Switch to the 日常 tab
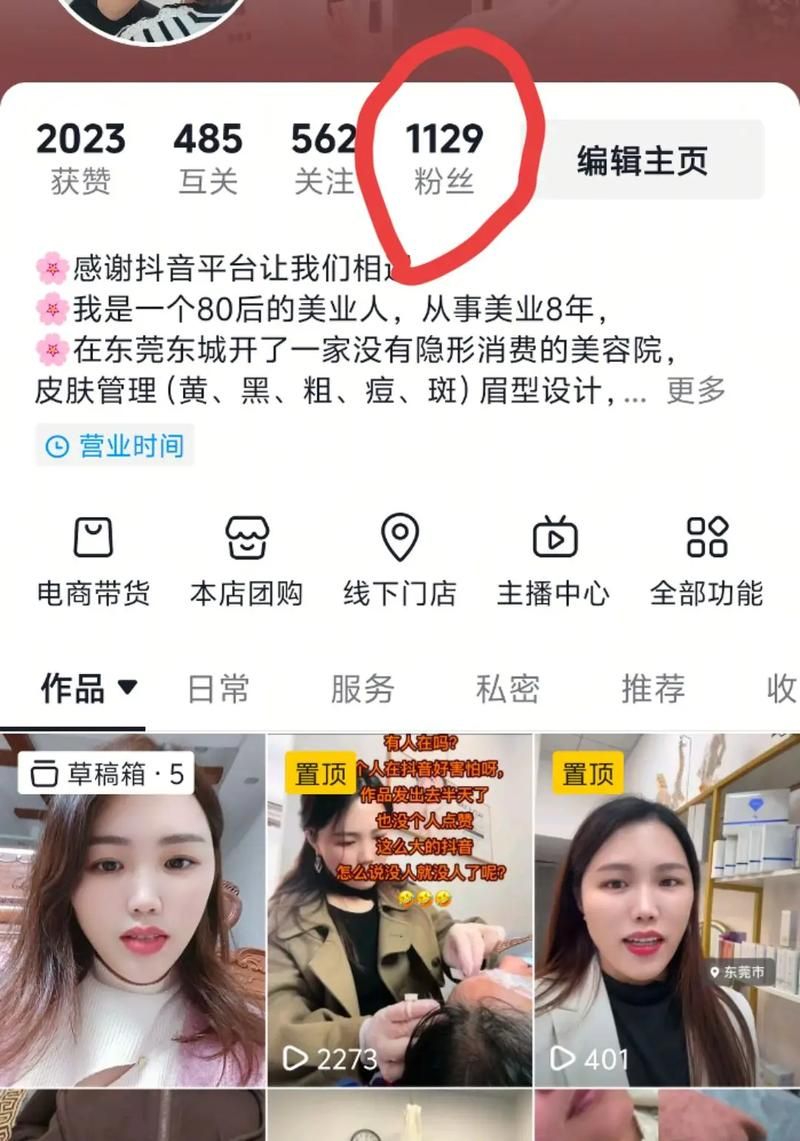Viewport: 800px width, 1141px height. 218,689
